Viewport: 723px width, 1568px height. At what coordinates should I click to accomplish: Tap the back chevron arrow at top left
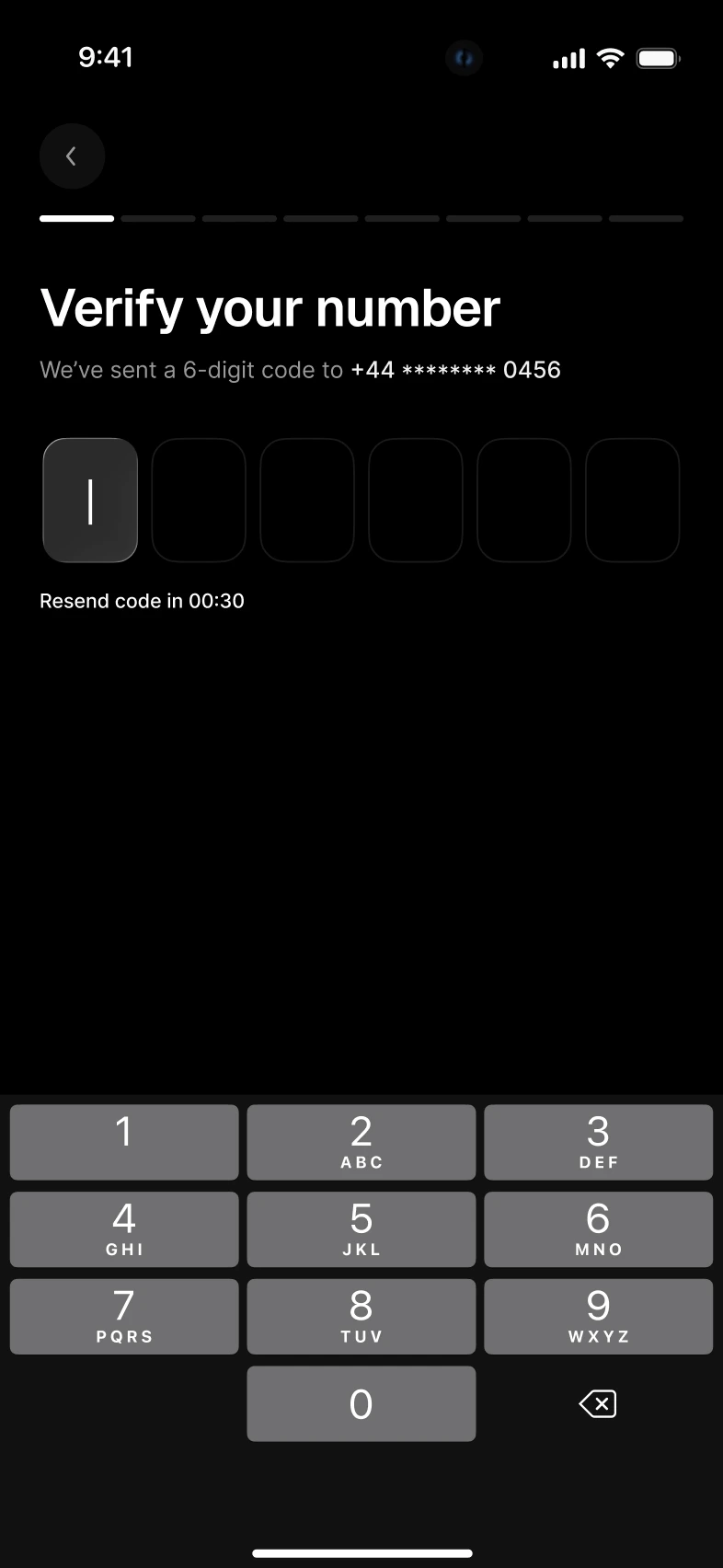72,156
